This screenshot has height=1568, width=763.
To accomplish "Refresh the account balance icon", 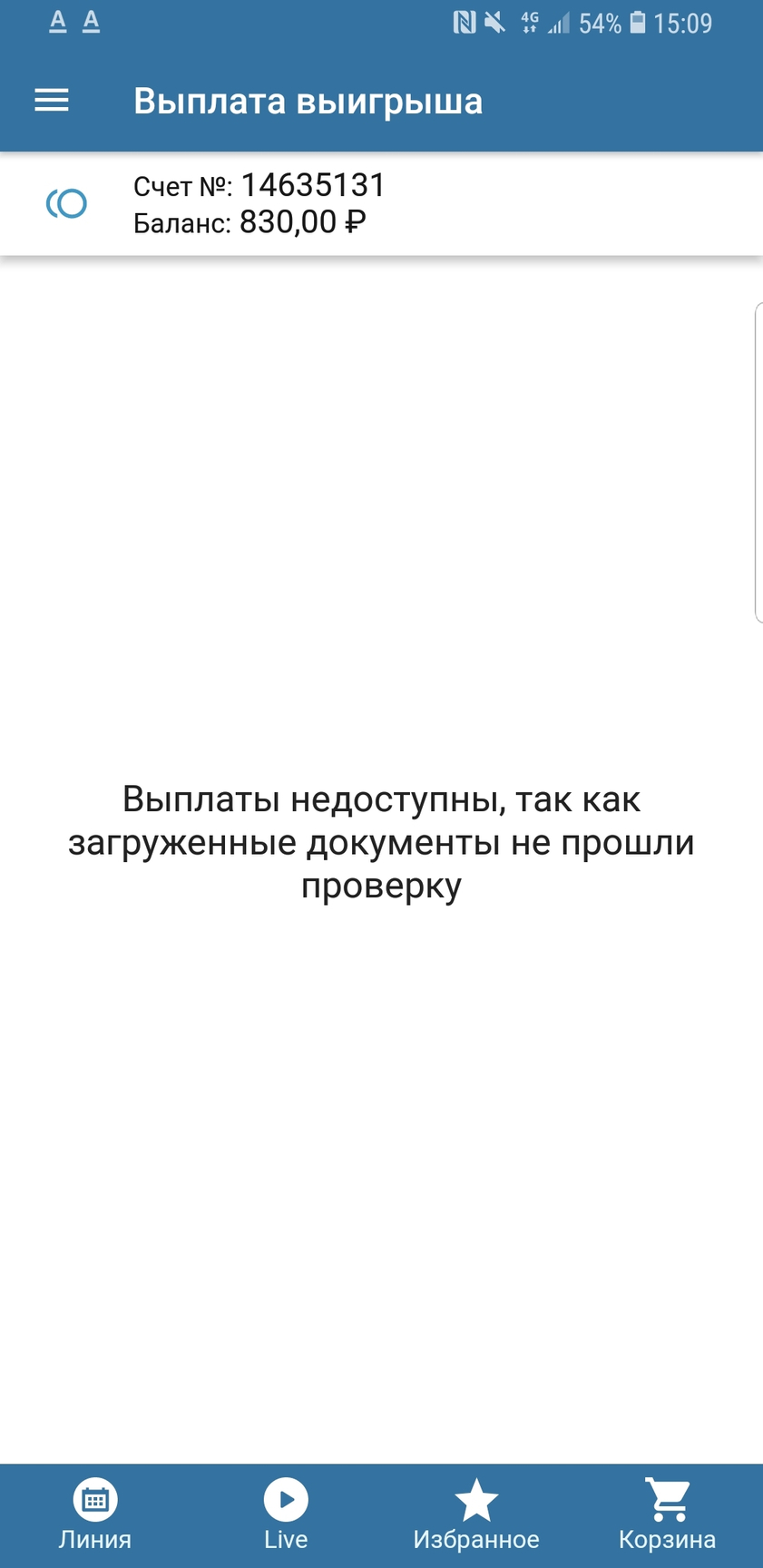I will (x=66, y=203).
